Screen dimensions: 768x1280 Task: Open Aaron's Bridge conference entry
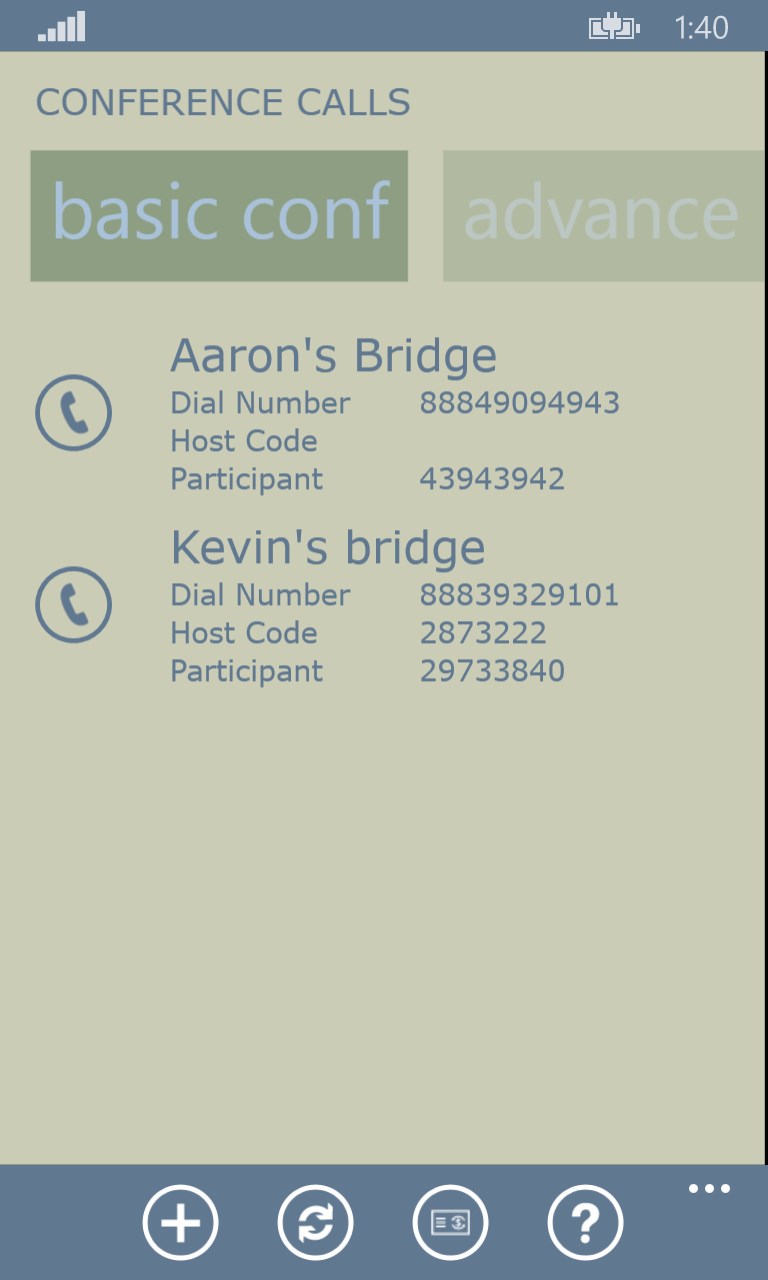click(x=333, y=356)
